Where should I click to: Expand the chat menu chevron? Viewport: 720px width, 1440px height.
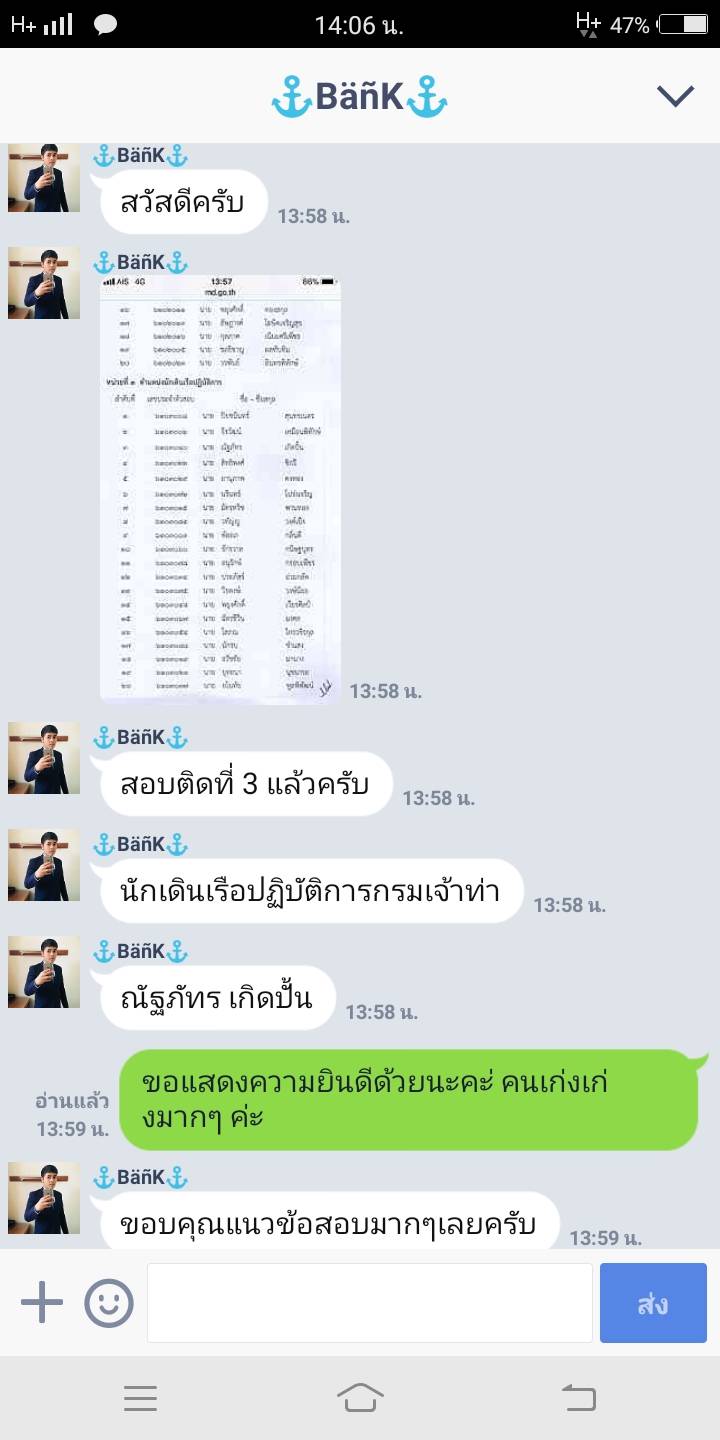pos(675,96)
